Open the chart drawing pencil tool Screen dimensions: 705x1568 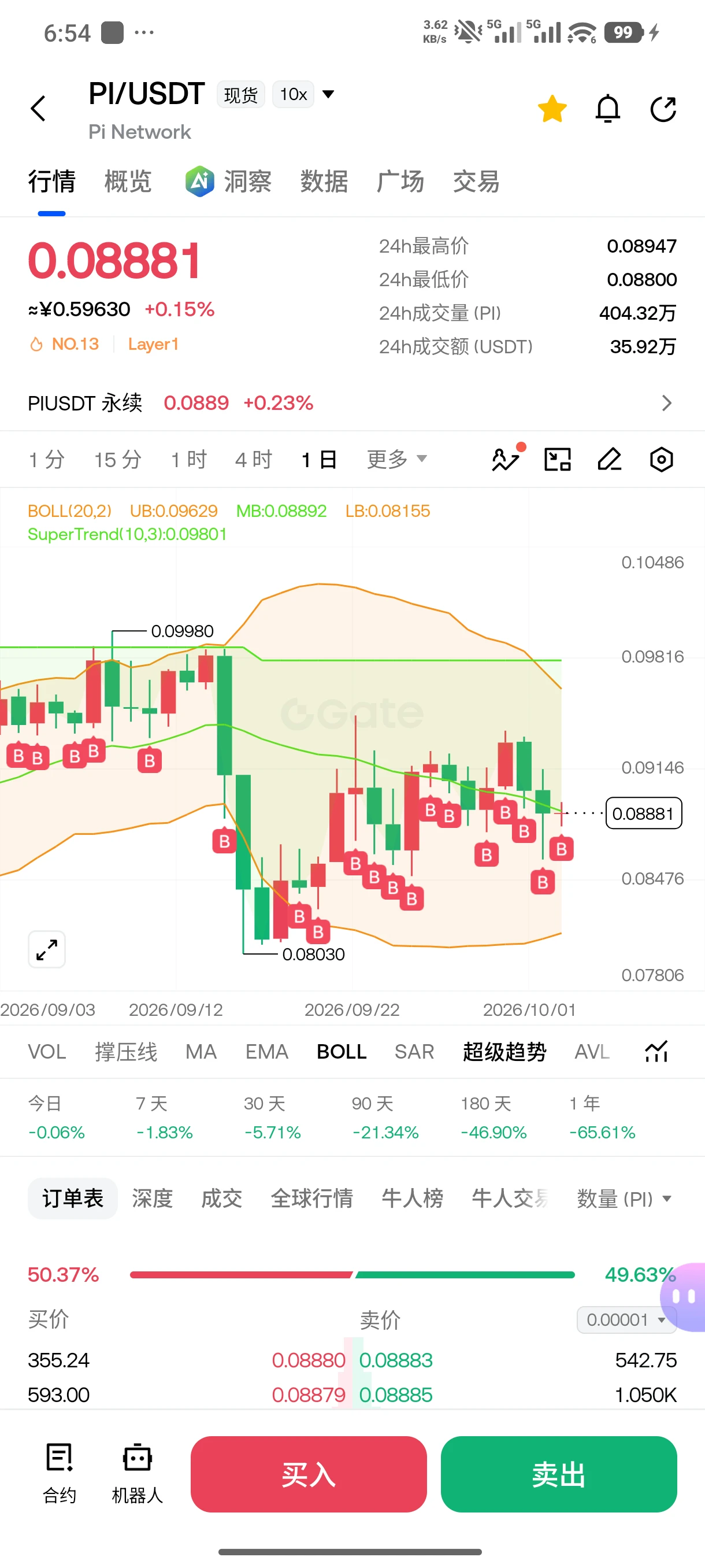610,460
